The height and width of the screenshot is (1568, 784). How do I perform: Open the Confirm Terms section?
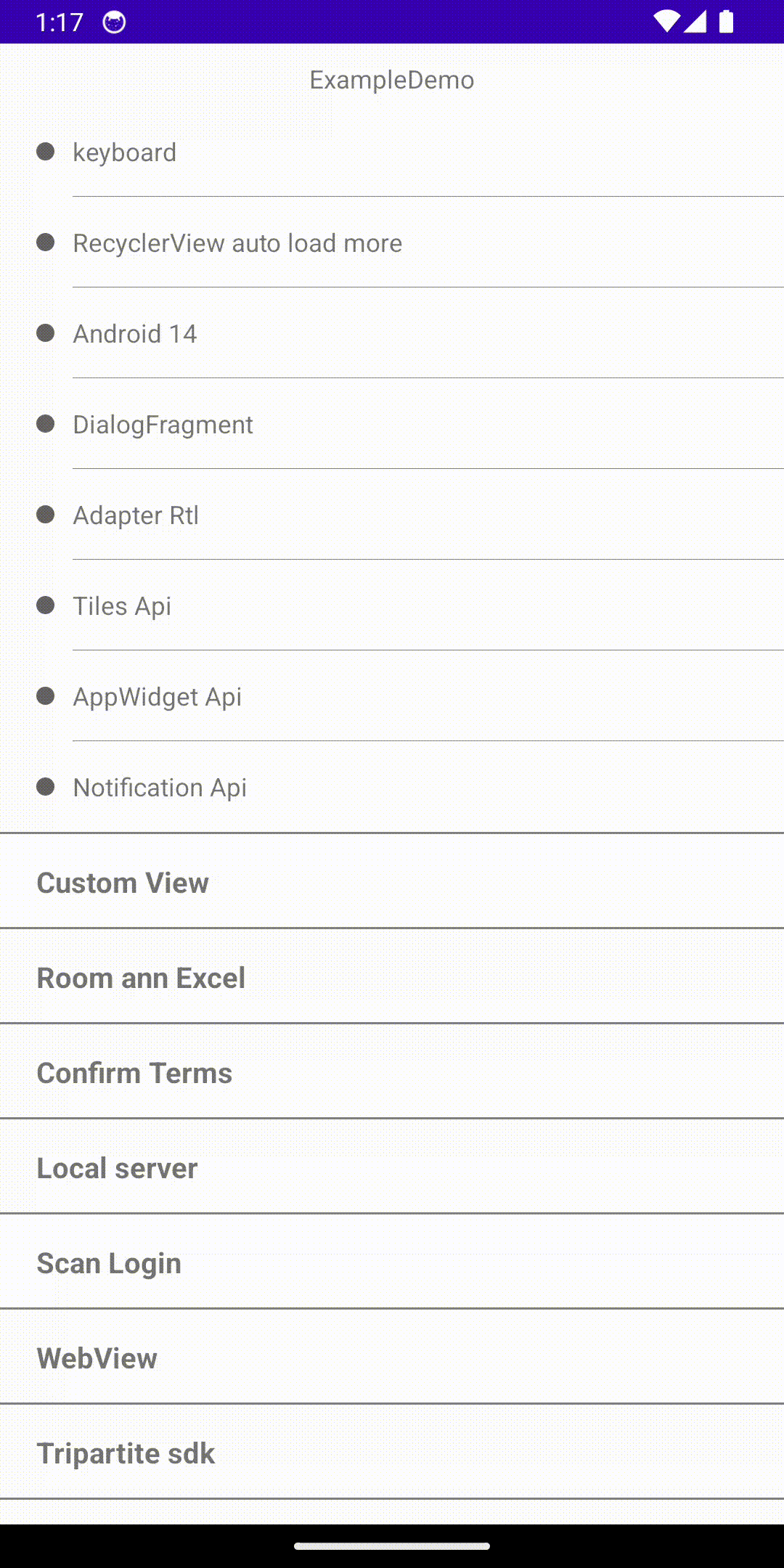pos(134,1073)
